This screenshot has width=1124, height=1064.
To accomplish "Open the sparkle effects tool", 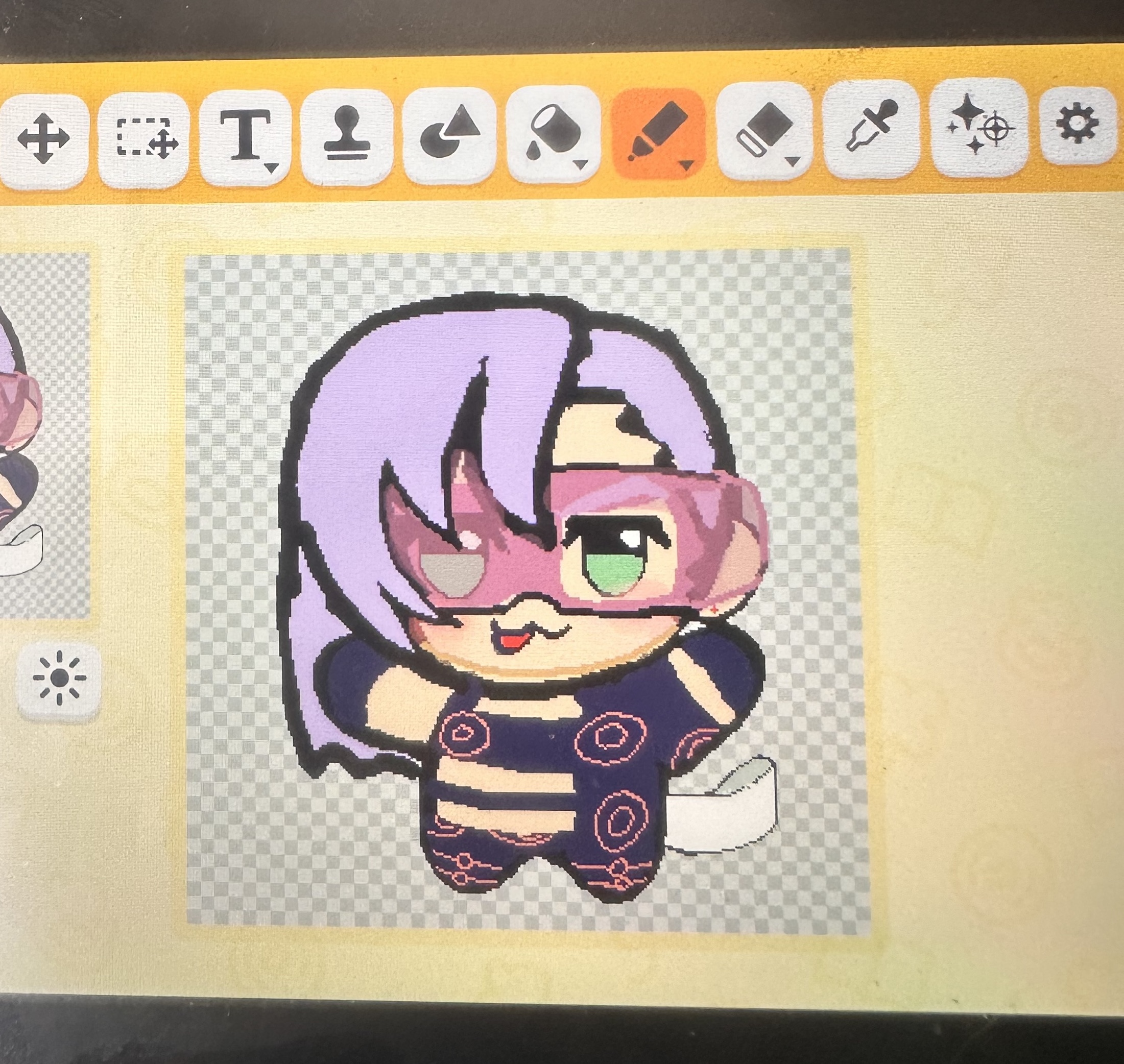I will [979, 128].
